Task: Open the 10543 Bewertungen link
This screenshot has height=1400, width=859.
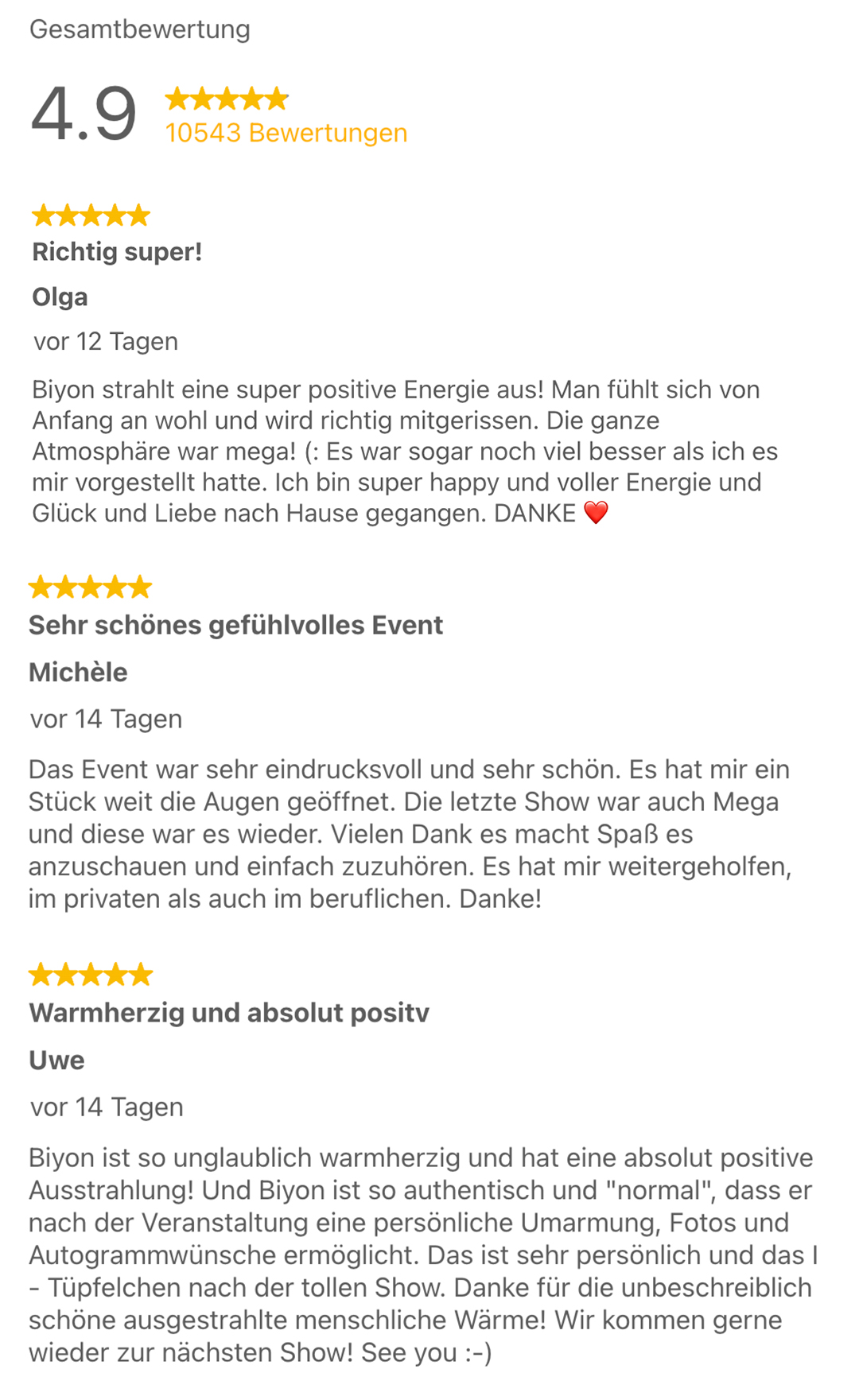Action: click(286, 133)
